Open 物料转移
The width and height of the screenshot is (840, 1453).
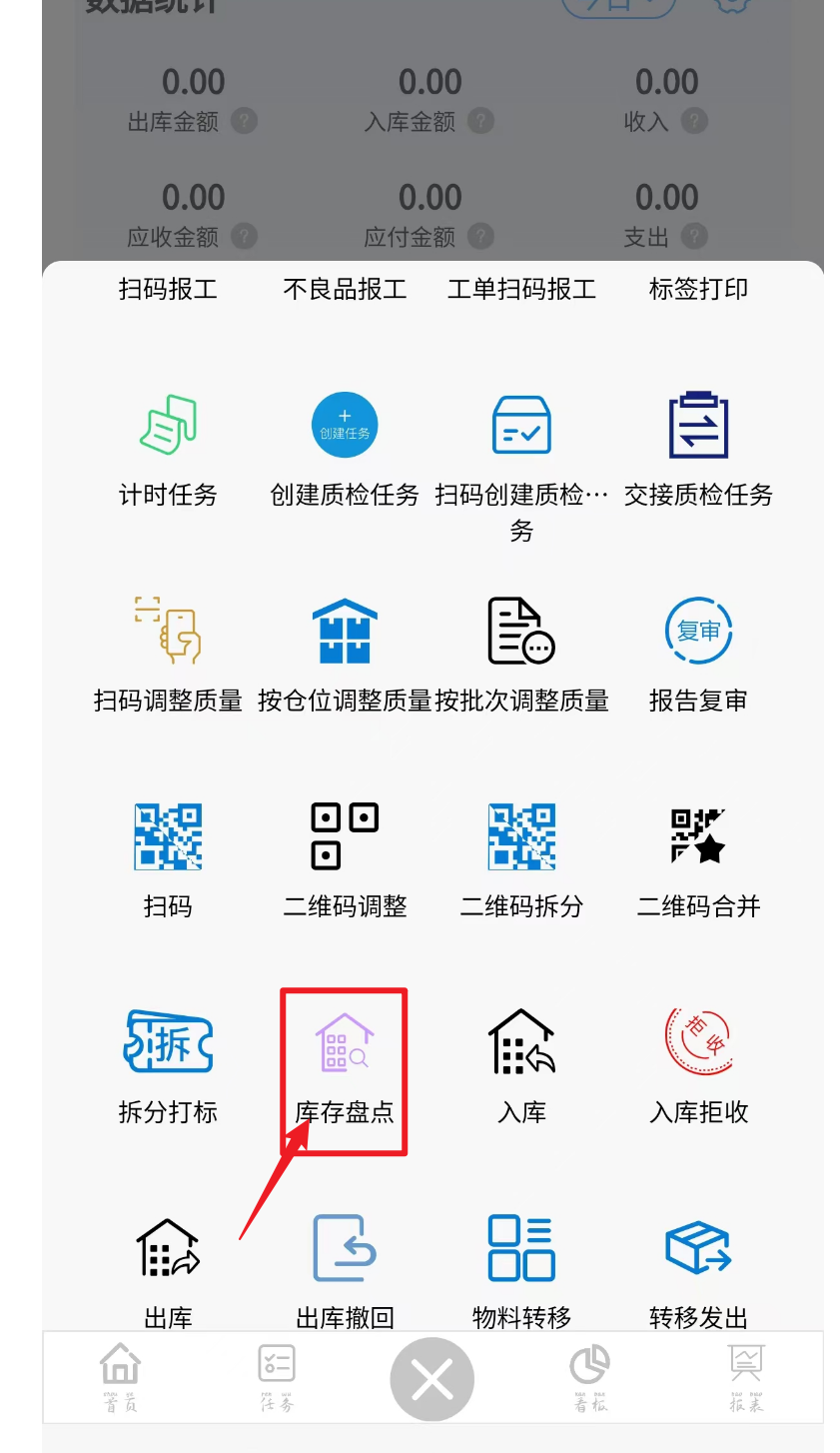521,1271
